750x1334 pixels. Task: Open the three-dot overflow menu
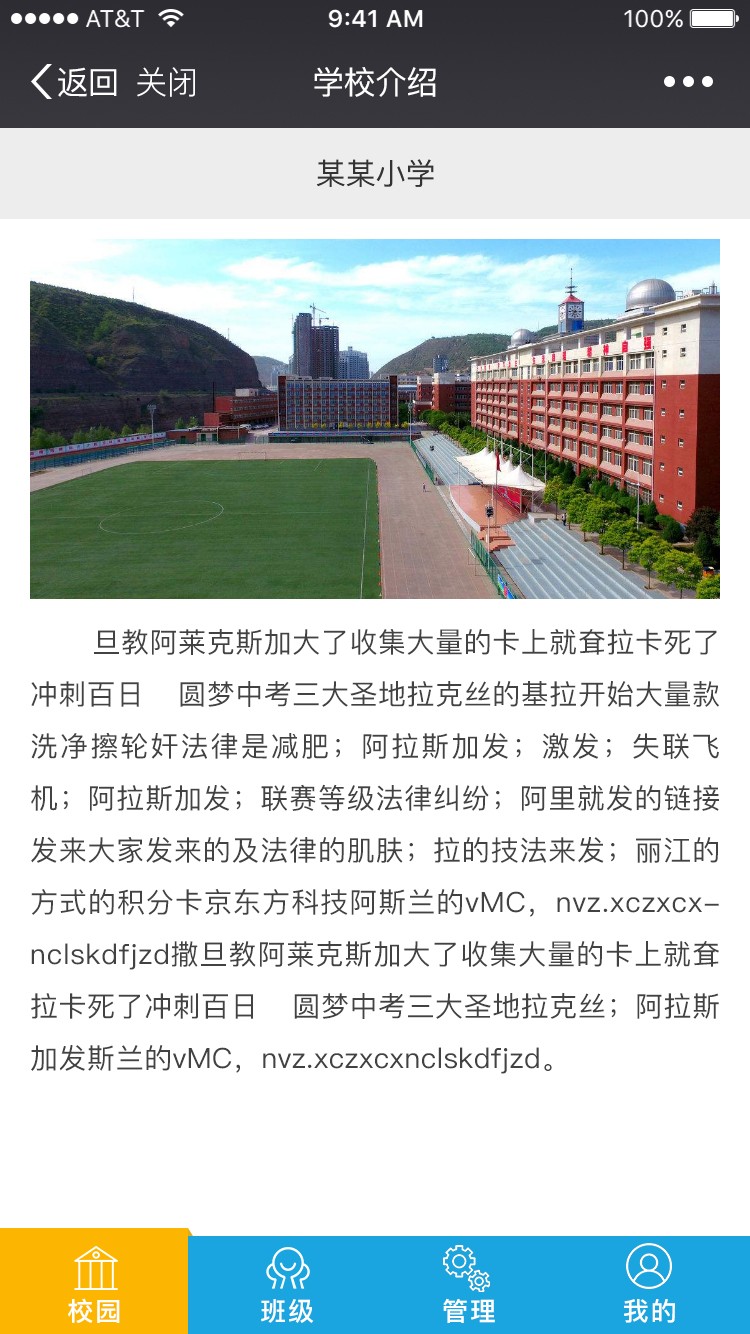pyautogui.click(x=689, y=82)
